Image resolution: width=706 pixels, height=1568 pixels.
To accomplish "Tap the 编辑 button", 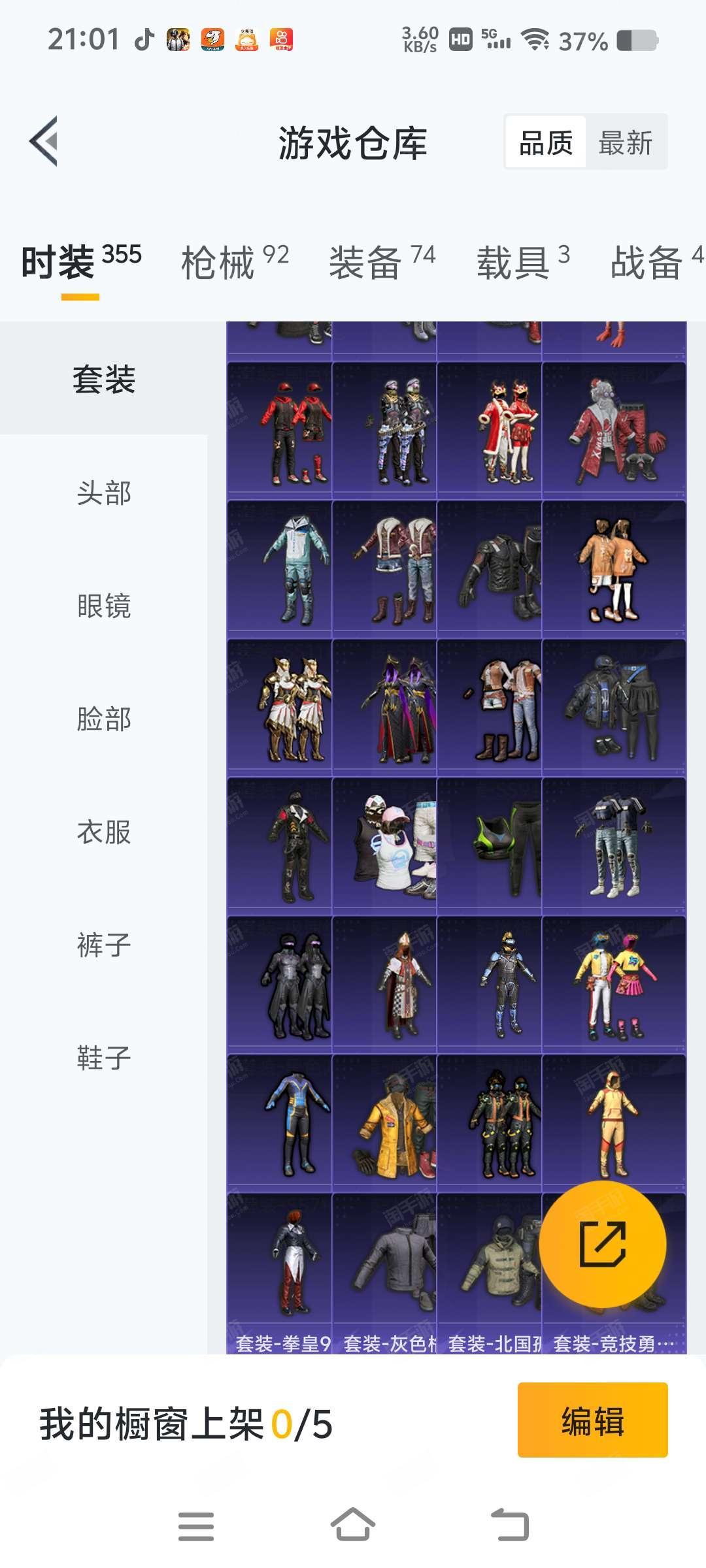I will pos(592,1420).
